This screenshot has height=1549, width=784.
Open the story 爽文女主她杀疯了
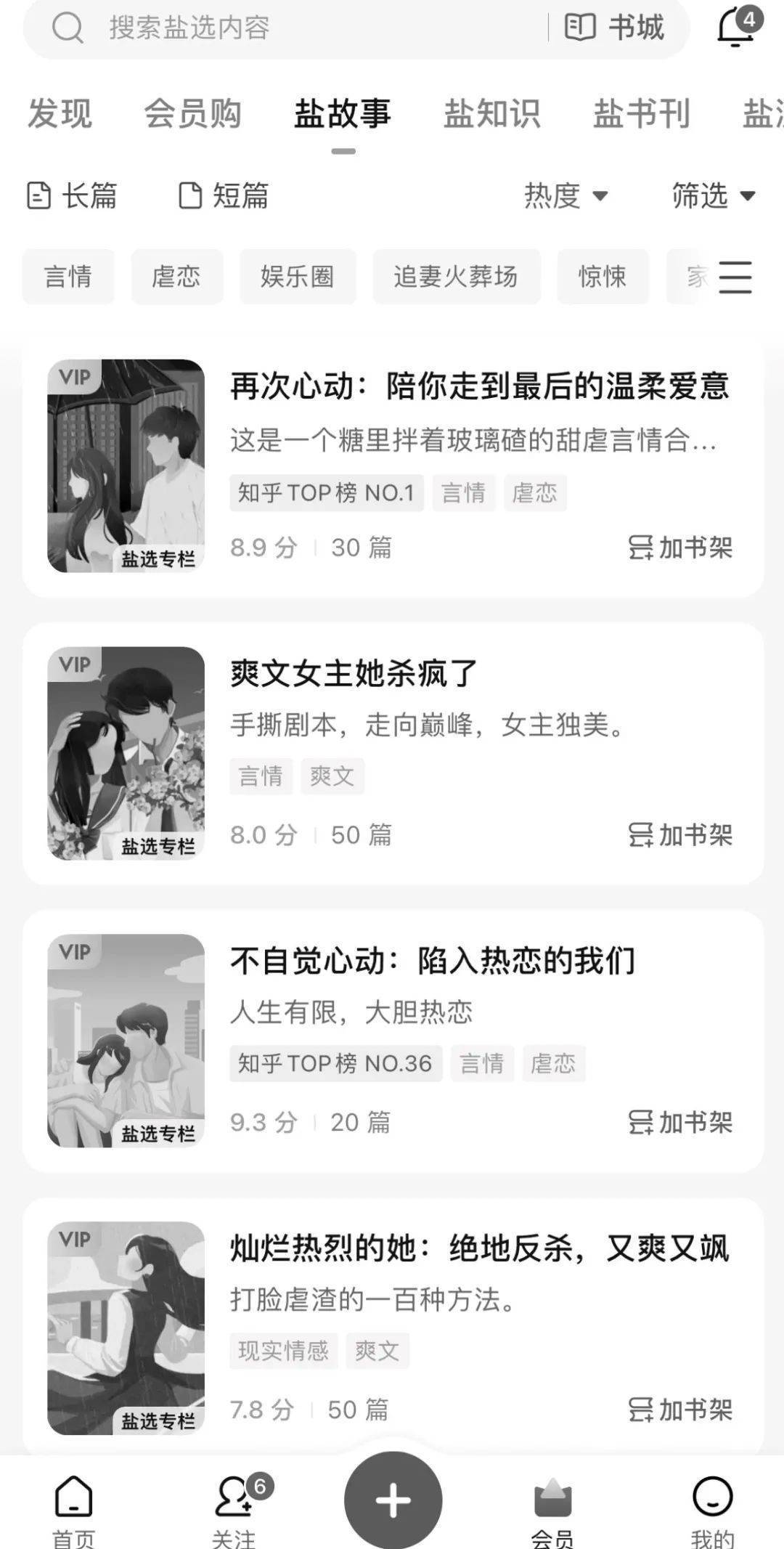click(354, 673)
